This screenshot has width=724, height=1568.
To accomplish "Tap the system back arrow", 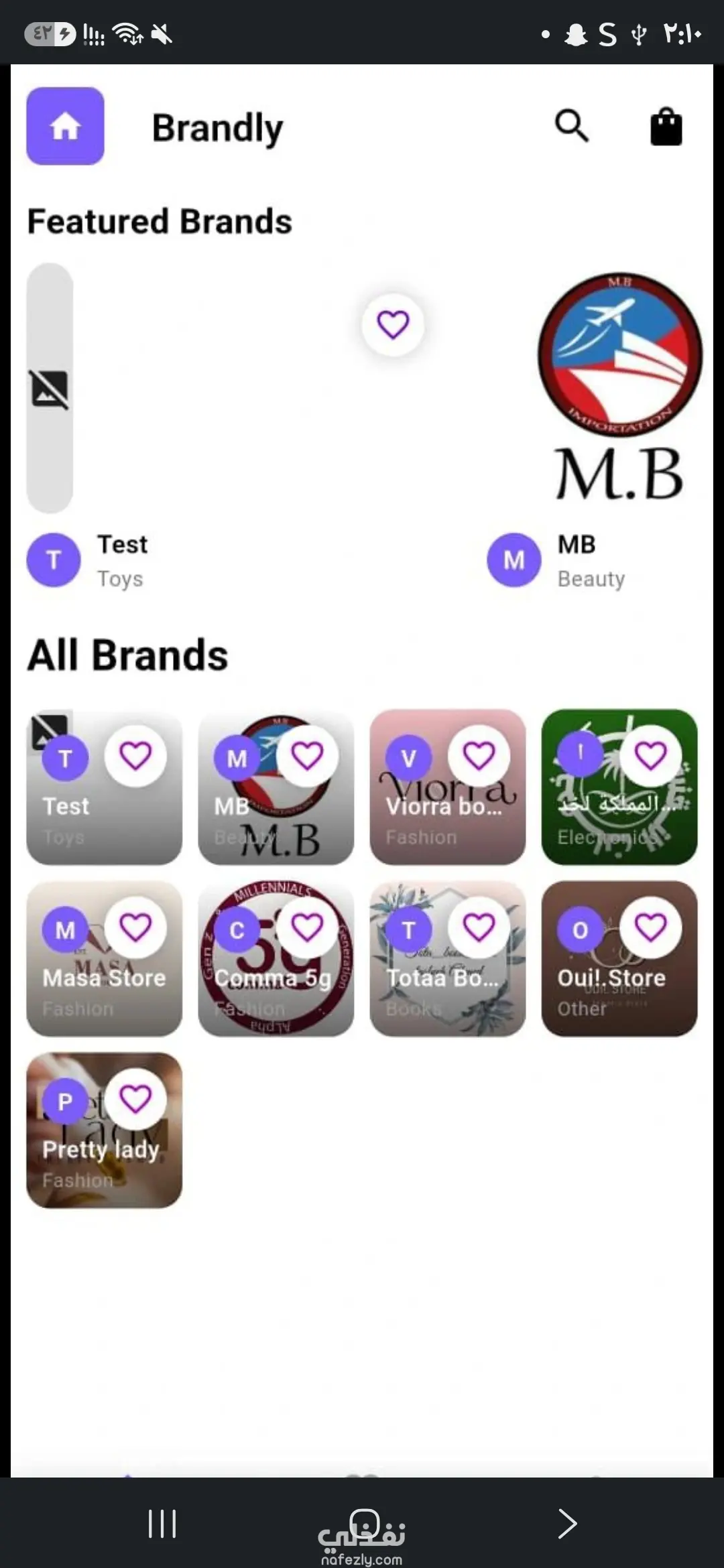I will (567, 1523).
